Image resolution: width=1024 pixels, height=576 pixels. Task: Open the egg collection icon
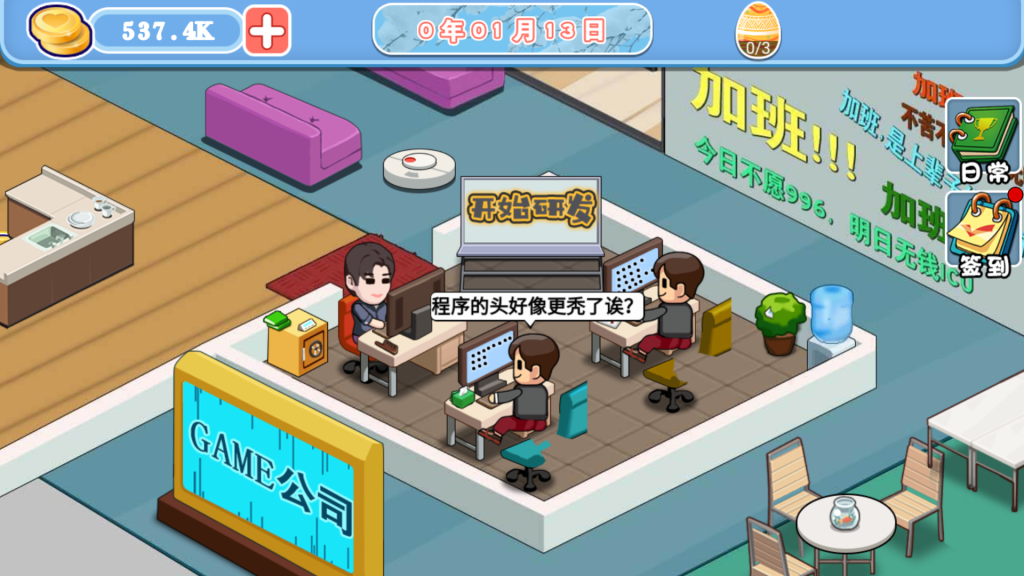click(759, 30)
